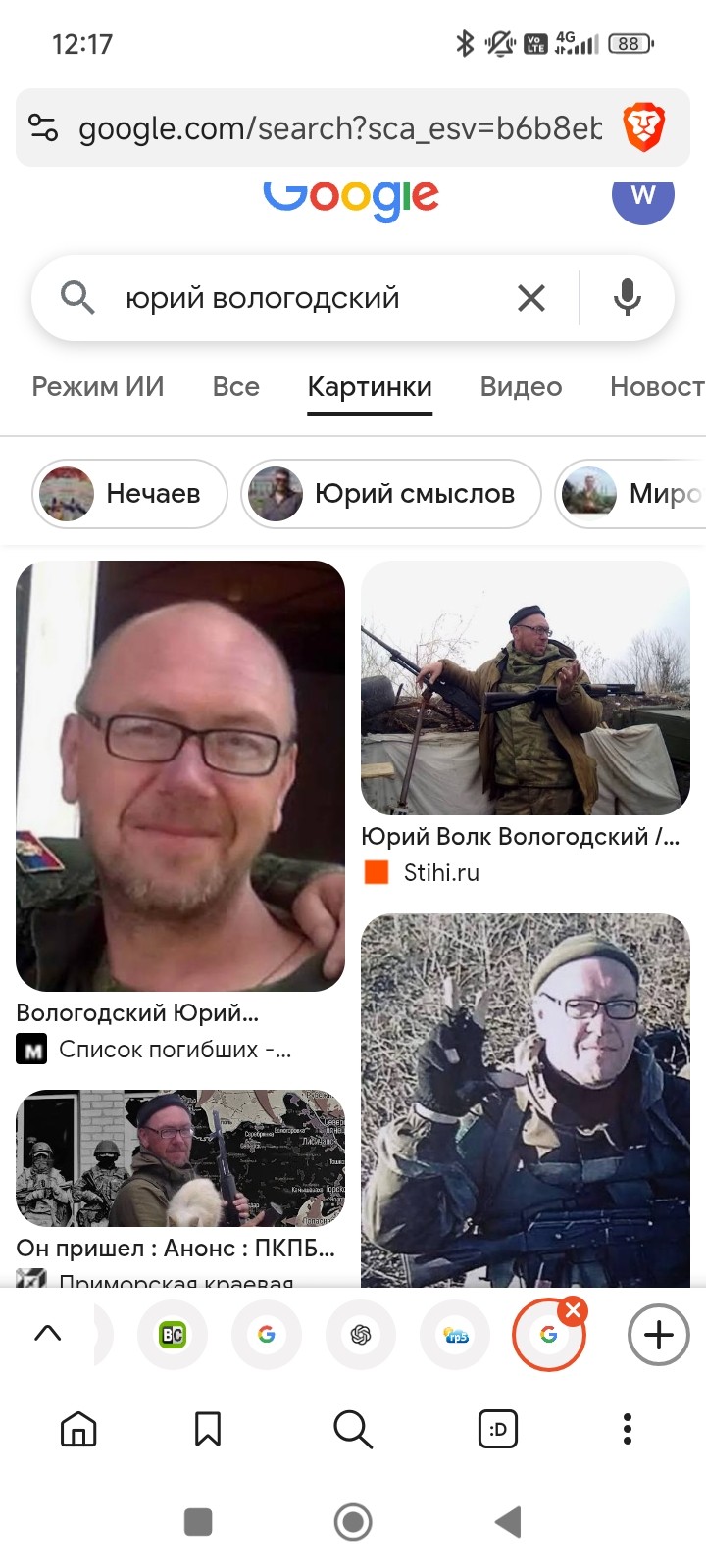Viewport: 706px width, 1568px height.
Task: Open the browser overflow menu
Action: (628, 1430)
